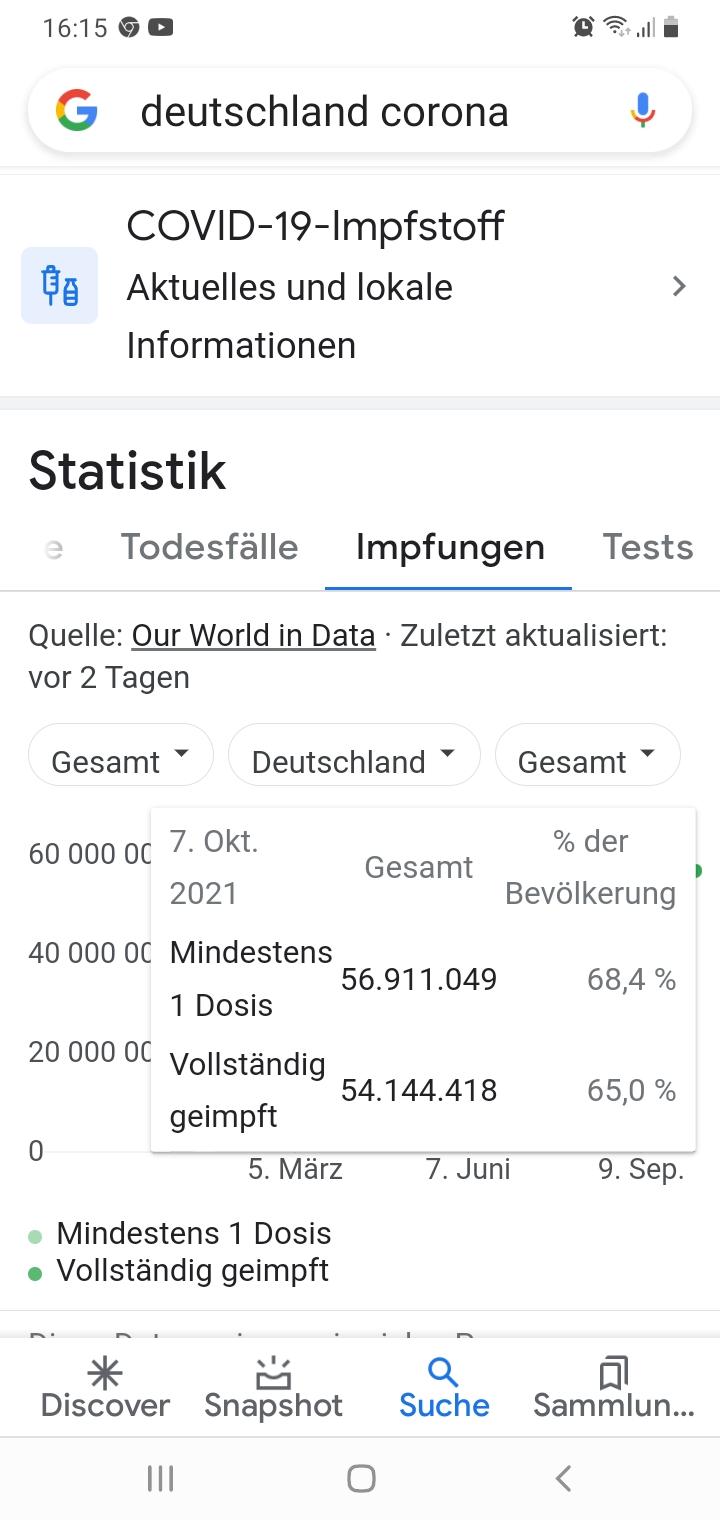
Task: Open the Our World in Data source link
Action: [254, 635]
